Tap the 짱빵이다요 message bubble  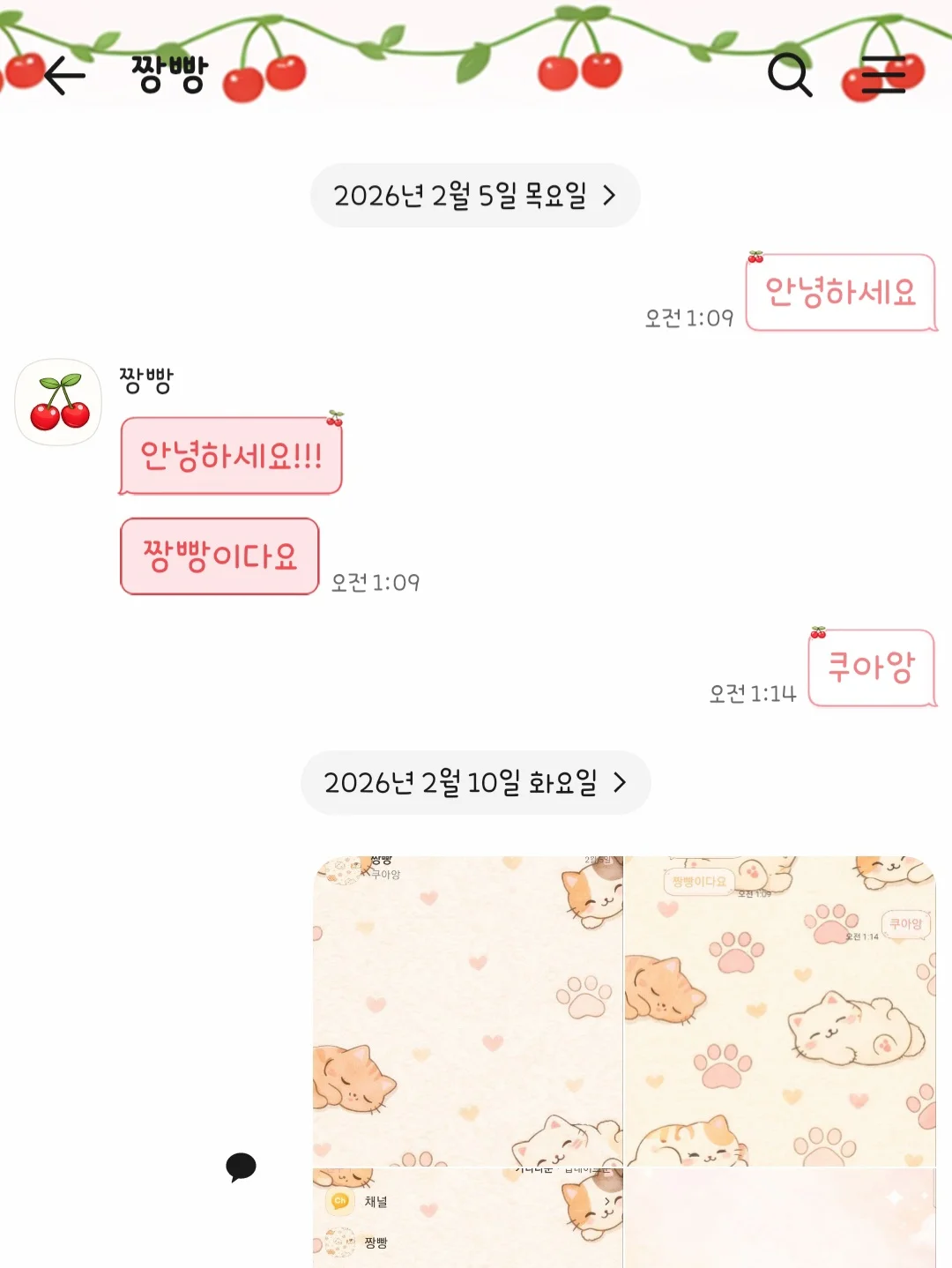point(220,556)
